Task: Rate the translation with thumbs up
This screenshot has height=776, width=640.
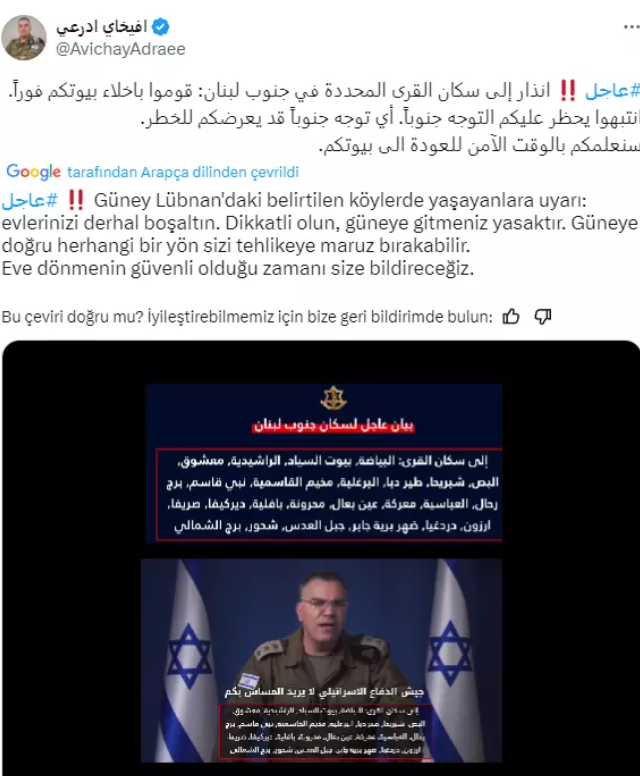Action: pos(511,317)
